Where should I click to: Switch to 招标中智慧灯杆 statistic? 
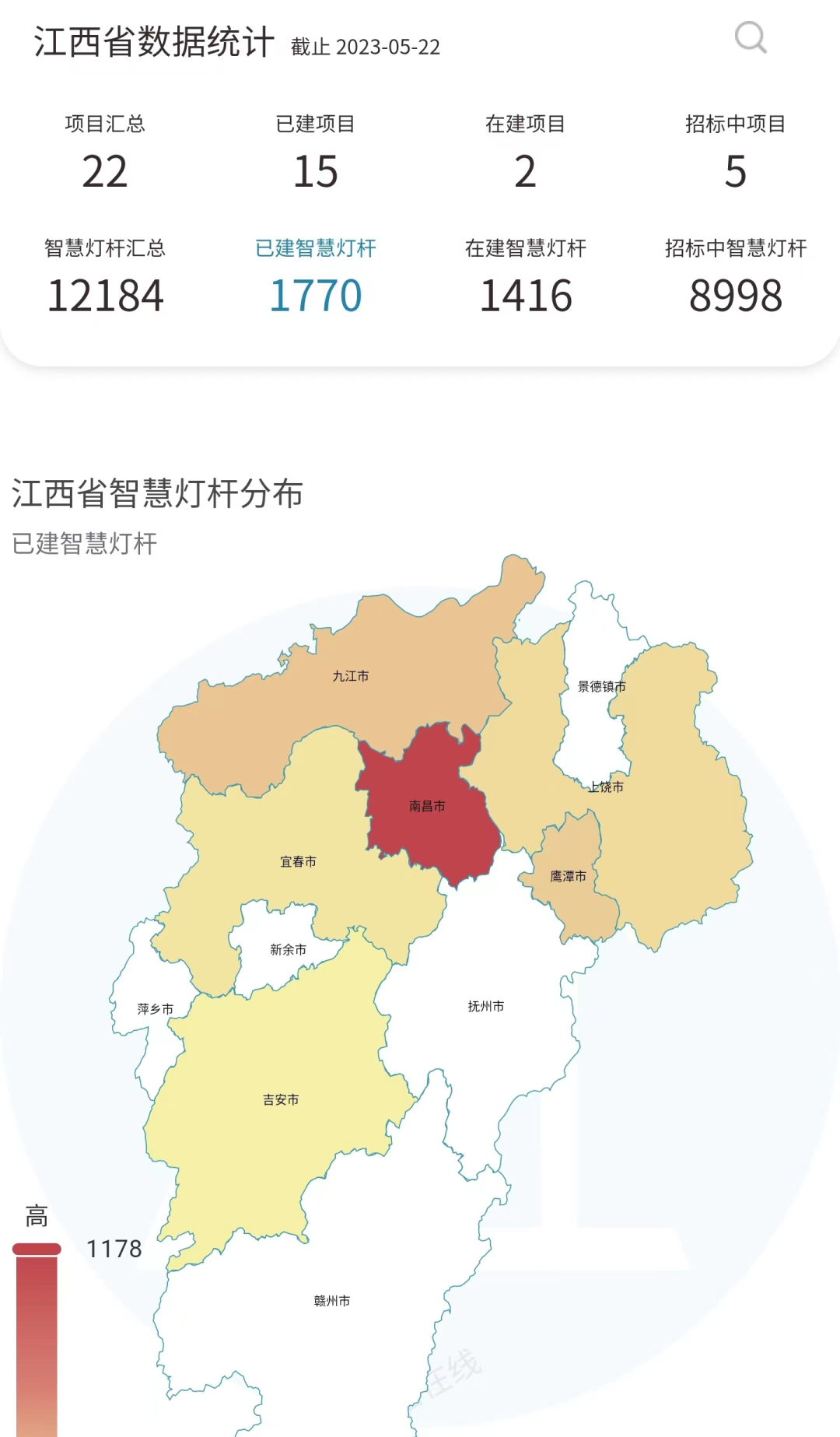coord(735,278)
